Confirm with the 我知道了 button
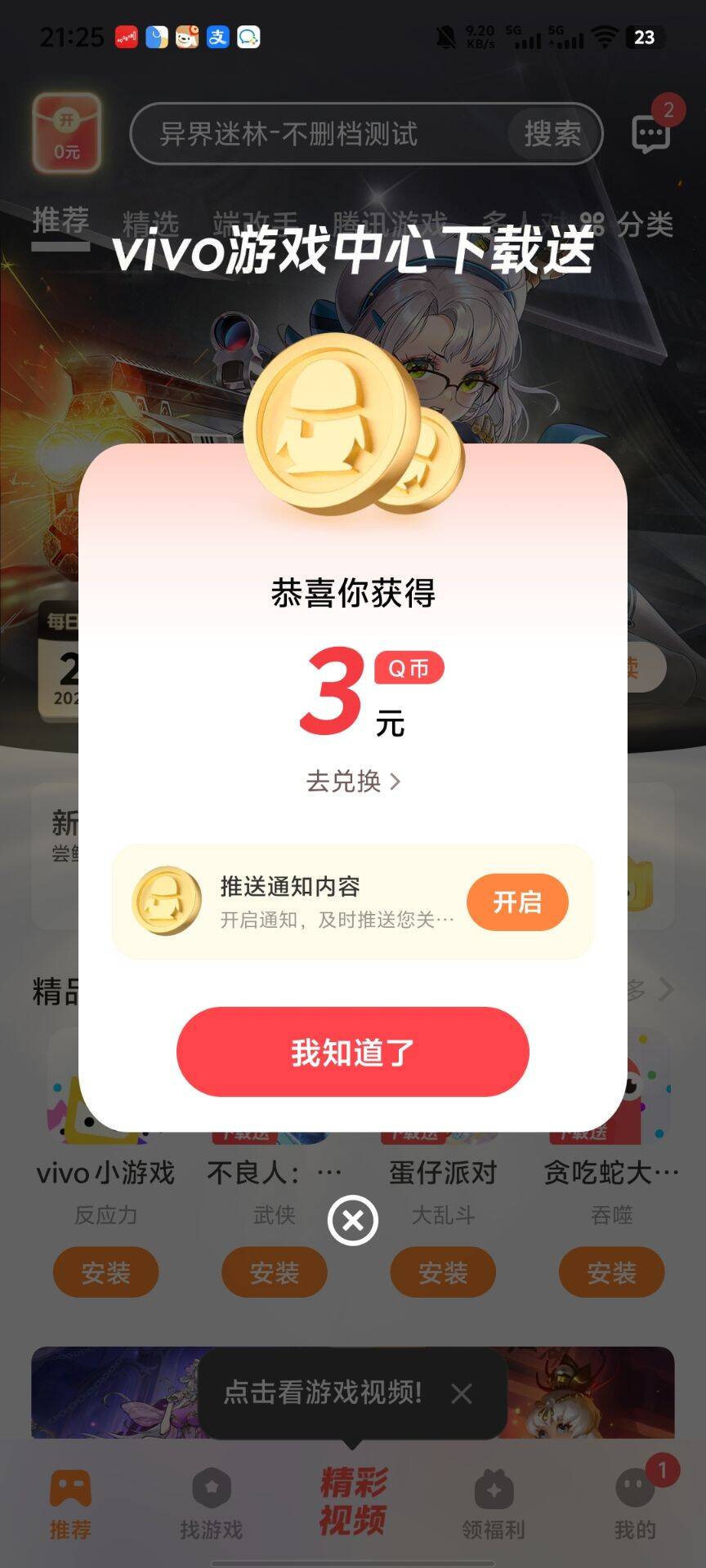This screenshot has width=706, height=1568. click(x=352, y=1051)
